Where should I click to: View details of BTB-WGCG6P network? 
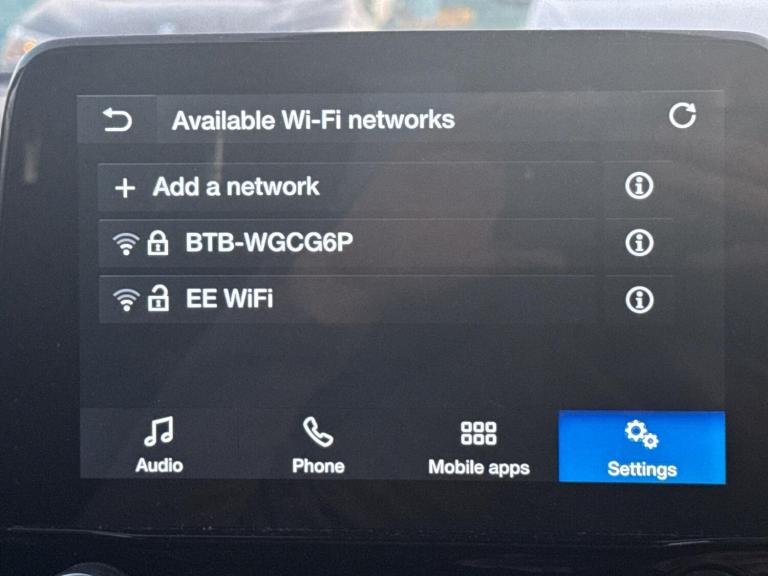pyautogui.click(x=639, y=243)
